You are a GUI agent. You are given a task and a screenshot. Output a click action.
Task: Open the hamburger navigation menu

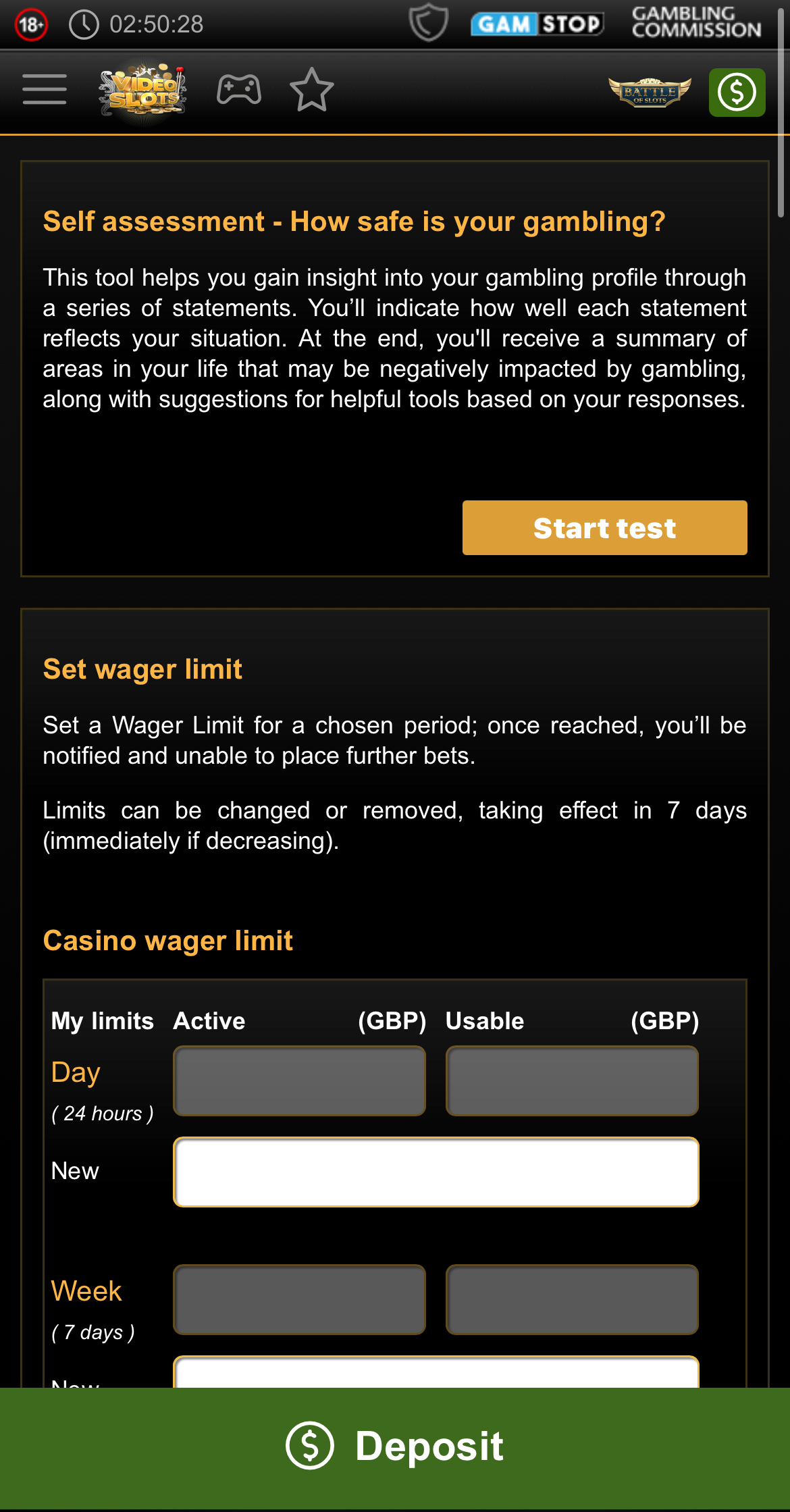[43, 88]
